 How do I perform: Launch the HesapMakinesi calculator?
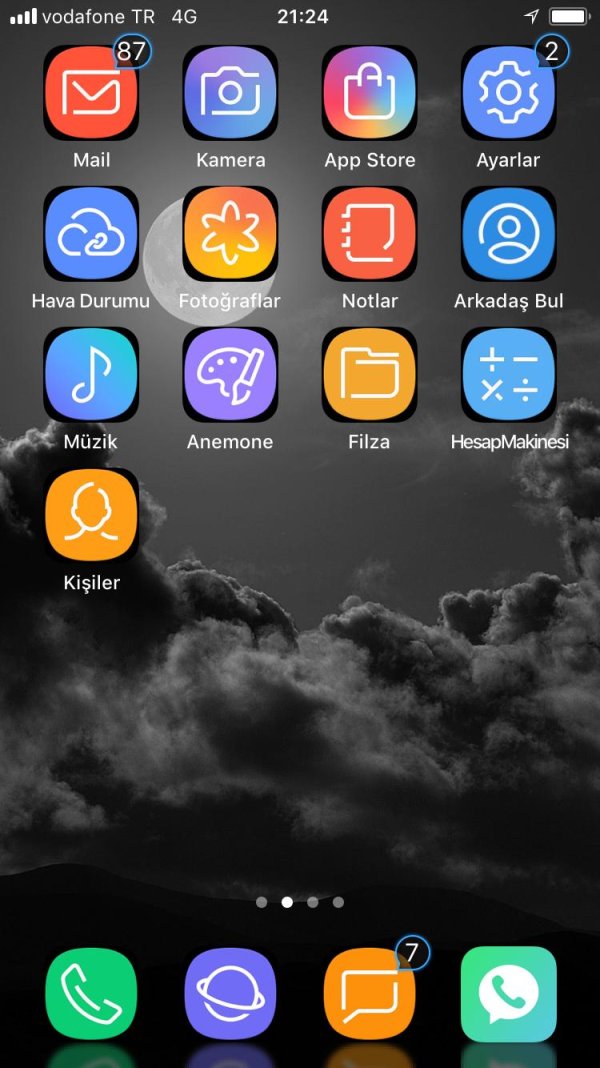(x=508, y=375)
